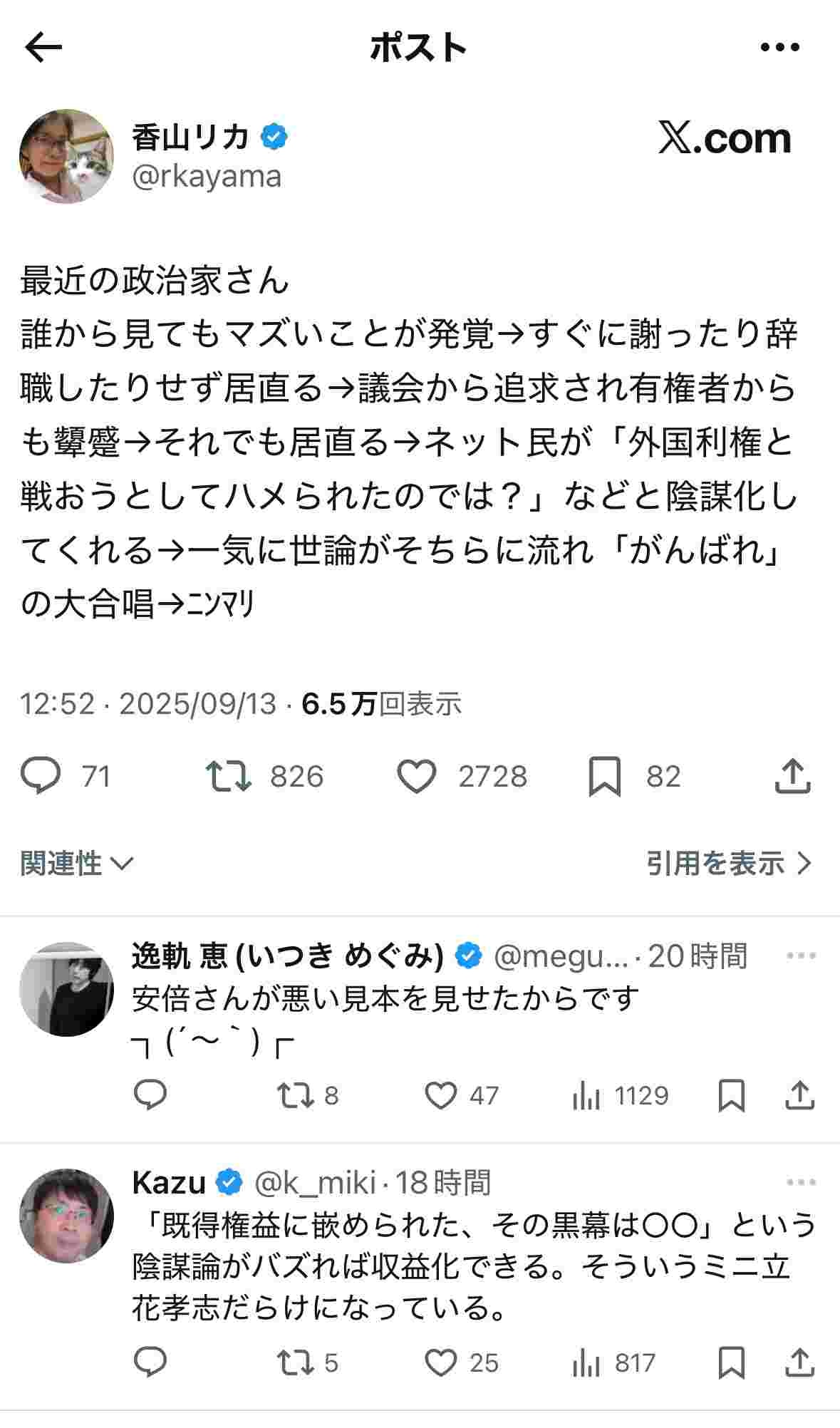Image resolution: width=840 pixels, height=1428 pixels.
Task: Like 逸軌 恵's reply
Action: (x=440, y=1095)
